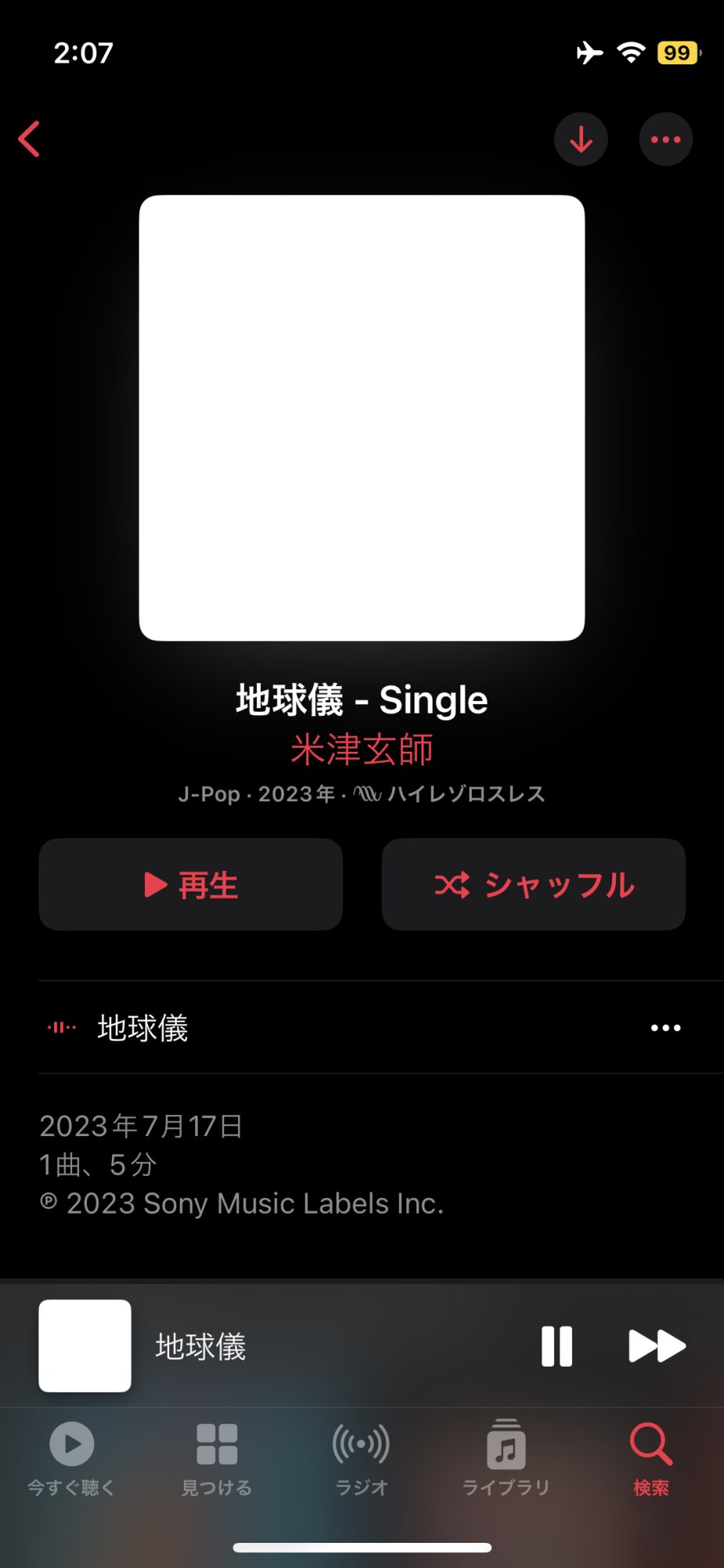Open more options for the 地球儀 track
The image size is (724, 1568).
click(666, 1028)
